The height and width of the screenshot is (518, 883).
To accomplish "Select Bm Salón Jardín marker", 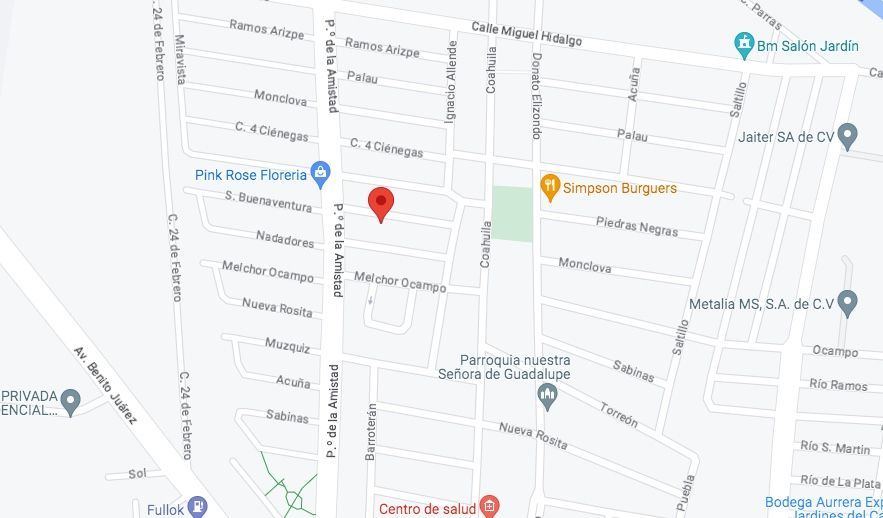I will pyautogui.click(x=743, y=45).
